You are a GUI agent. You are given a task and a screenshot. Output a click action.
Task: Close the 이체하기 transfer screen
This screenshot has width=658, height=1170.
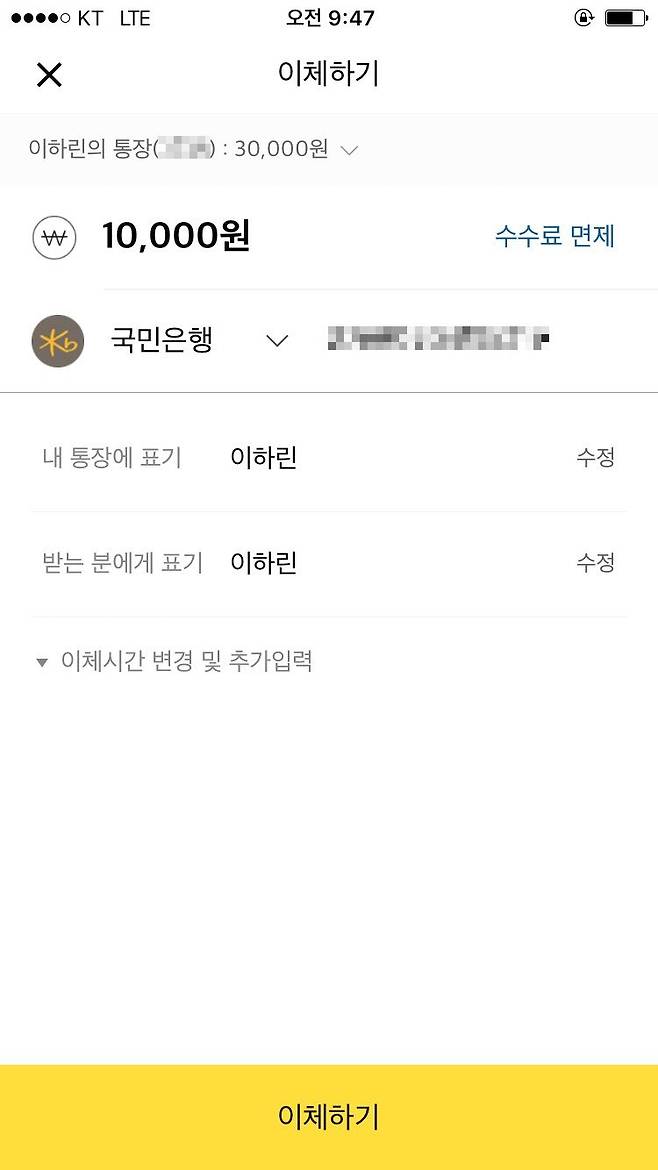pyautogui.click(x=49, y=75)
